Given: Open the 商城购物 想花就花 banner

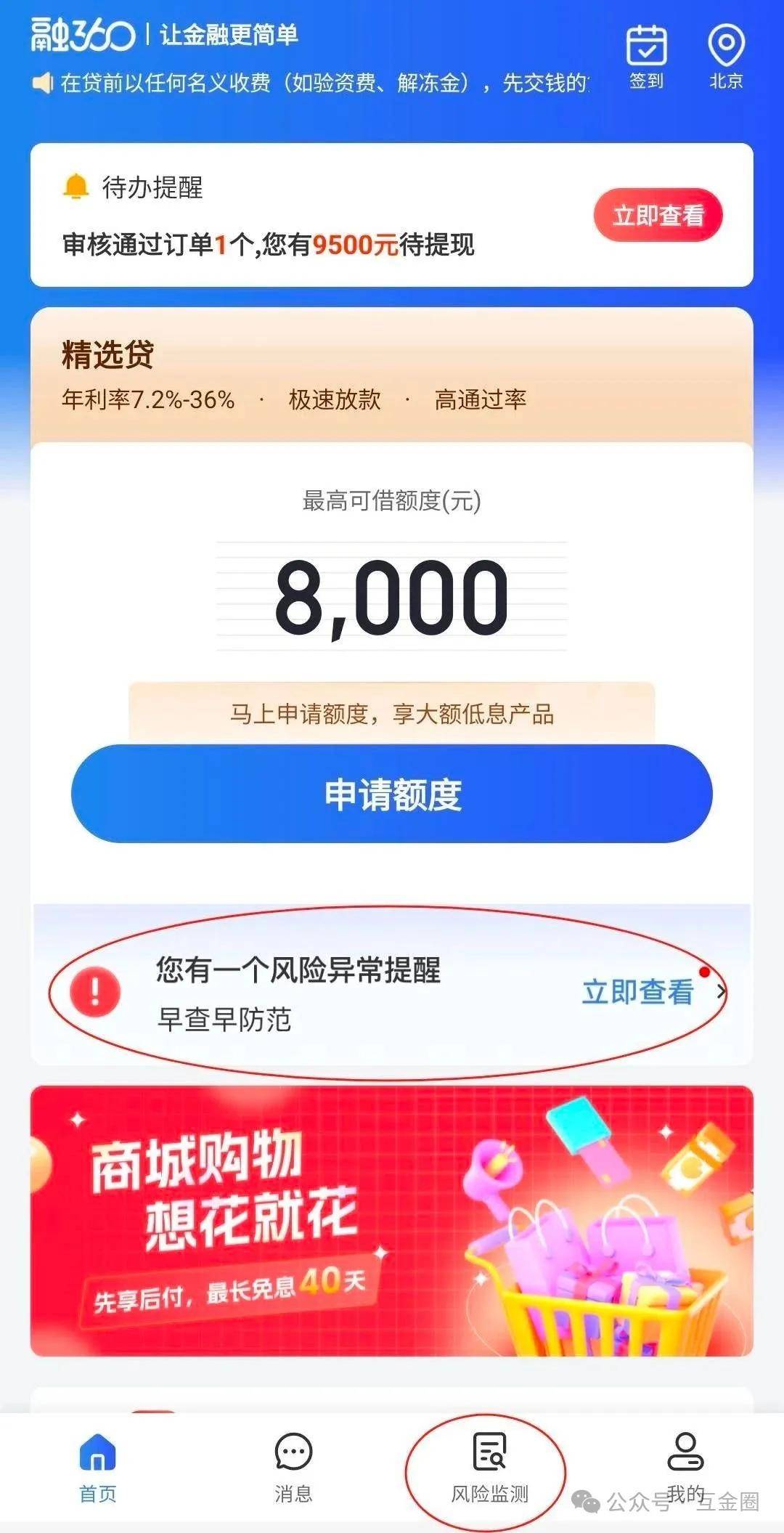Looking at the screenshot, I should point(392,1220).
